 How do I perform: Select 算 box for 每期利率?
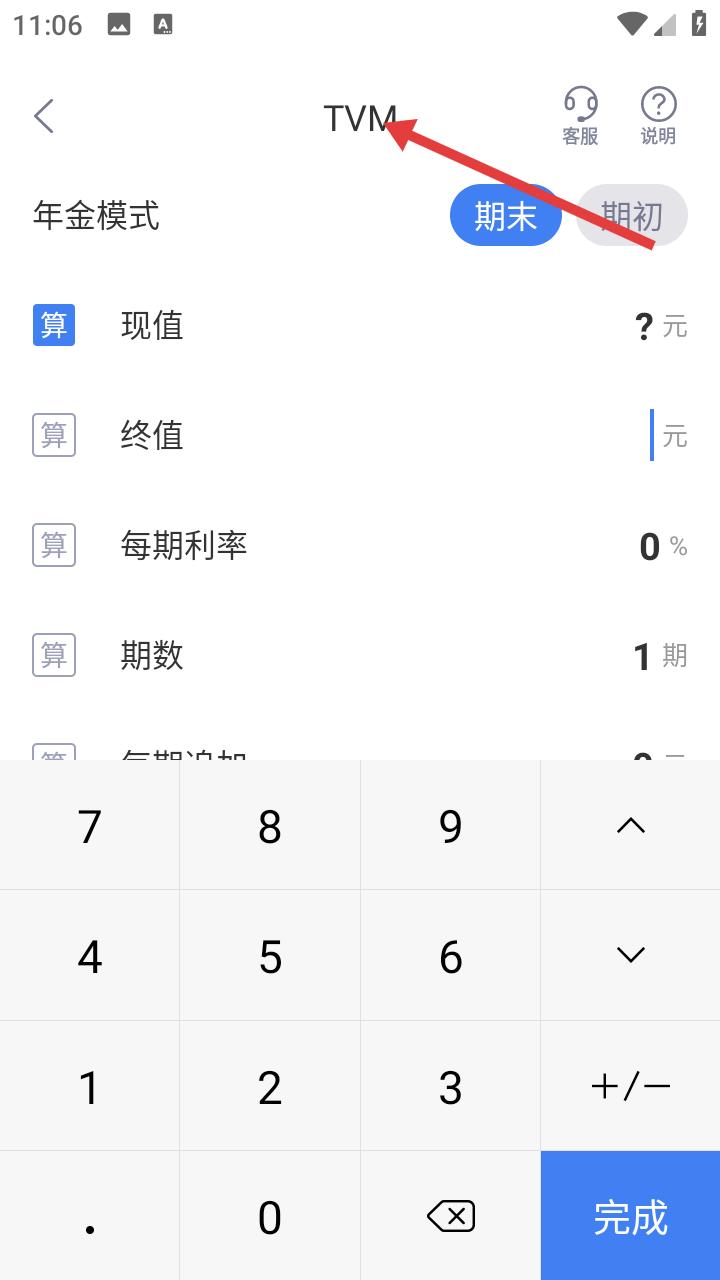click(54, 546)
